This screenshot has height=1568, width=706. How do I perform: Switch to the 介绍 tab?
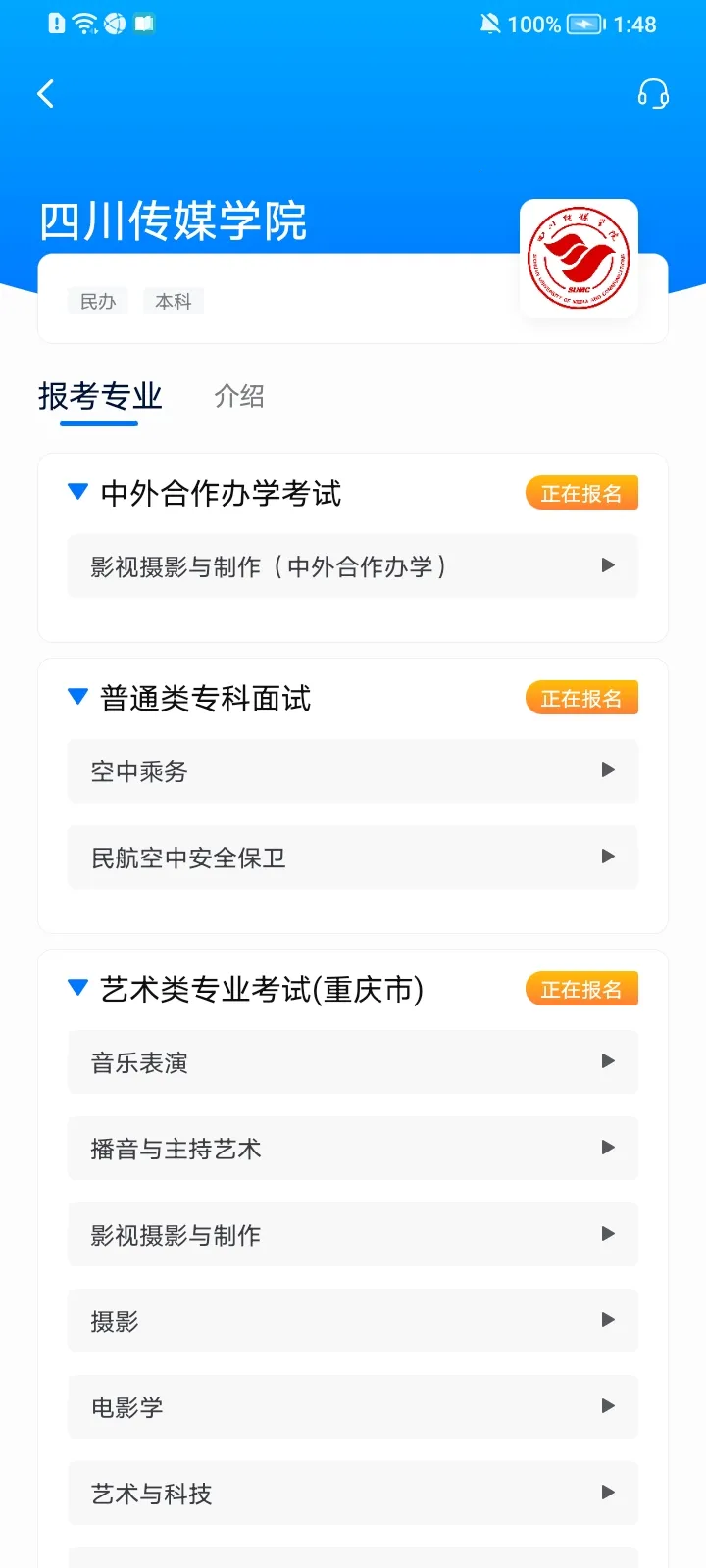[x=239, y=396]
